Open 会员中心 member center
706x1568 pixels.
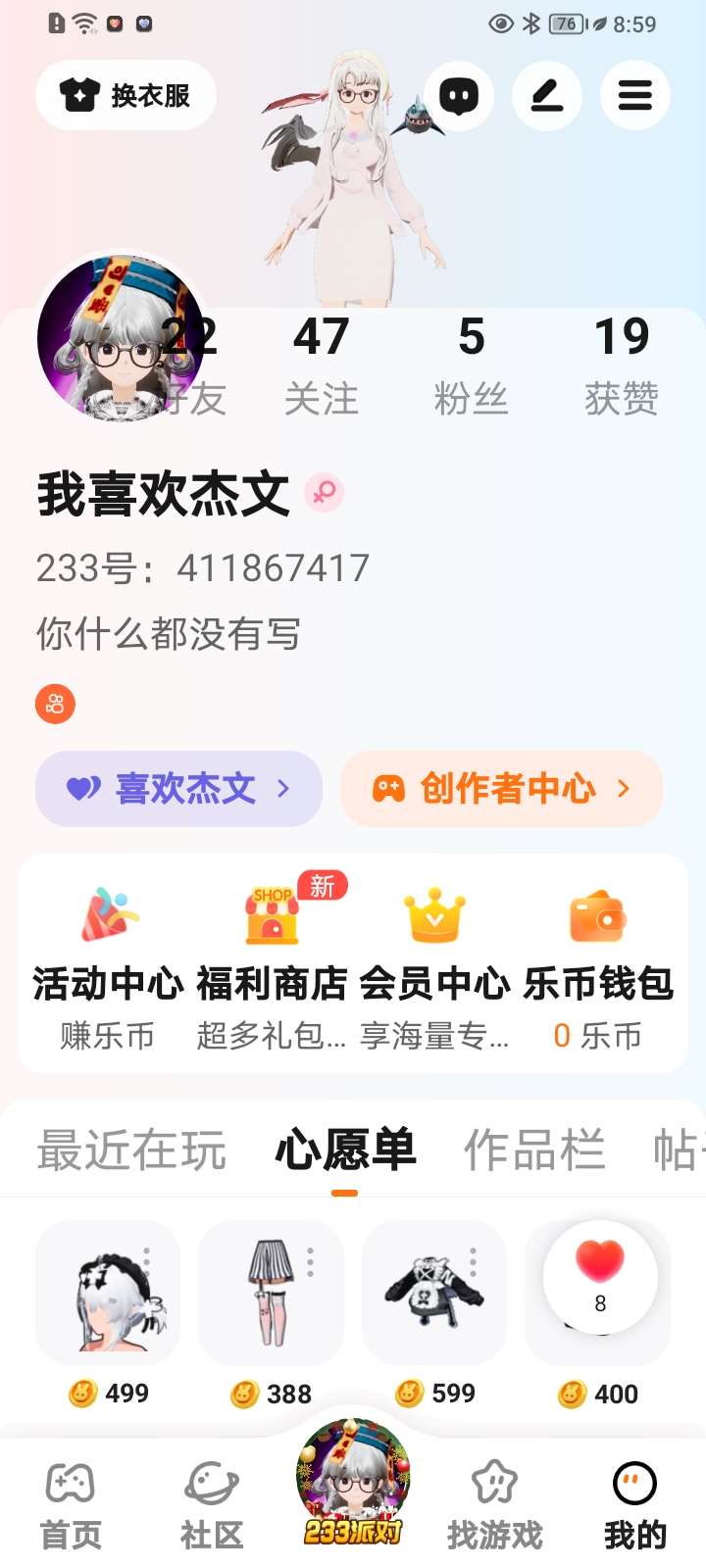434,965
